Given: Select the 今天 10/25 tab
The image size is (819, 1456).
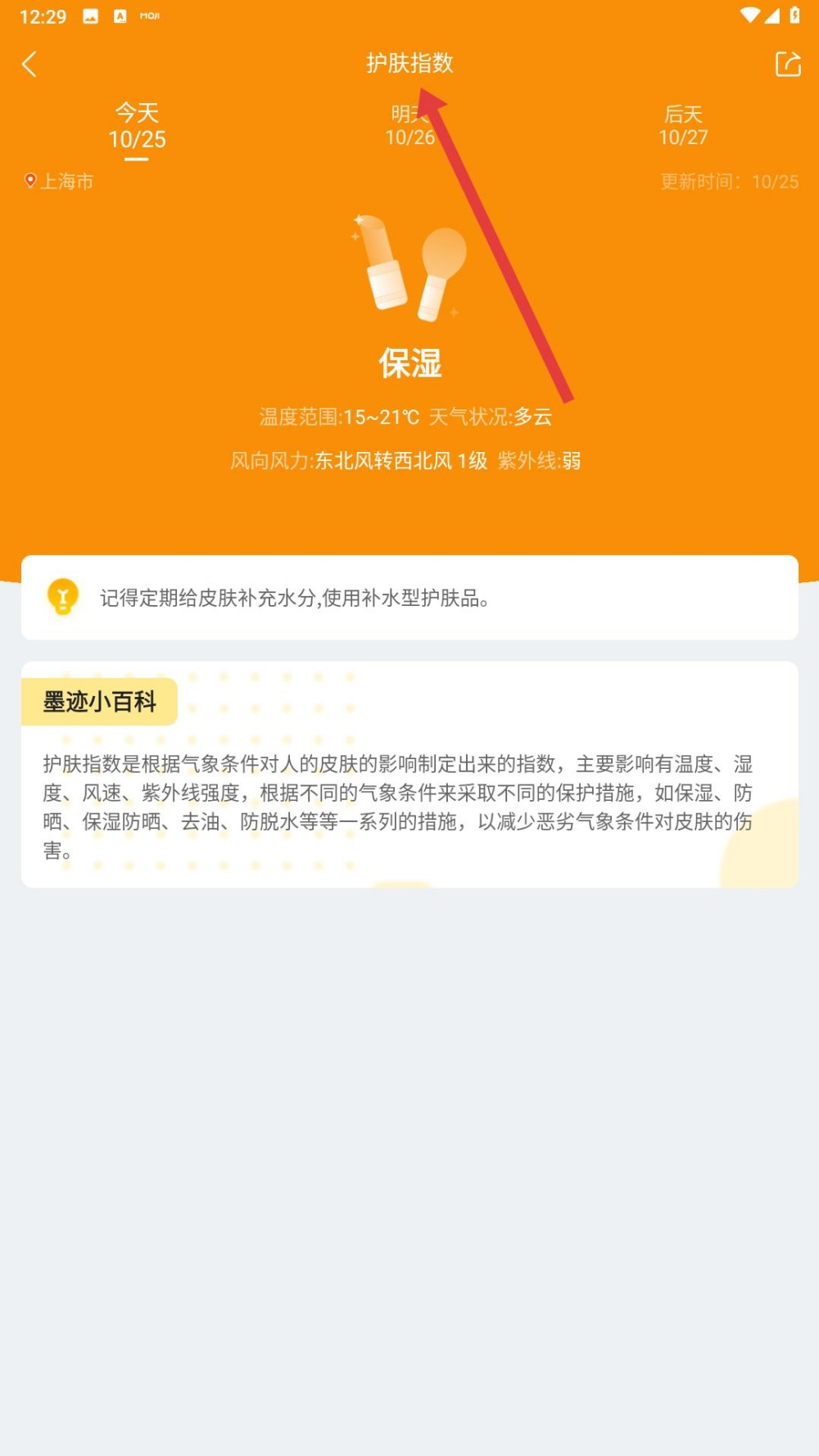Looking at the screenshot, I should coord(137,127).
